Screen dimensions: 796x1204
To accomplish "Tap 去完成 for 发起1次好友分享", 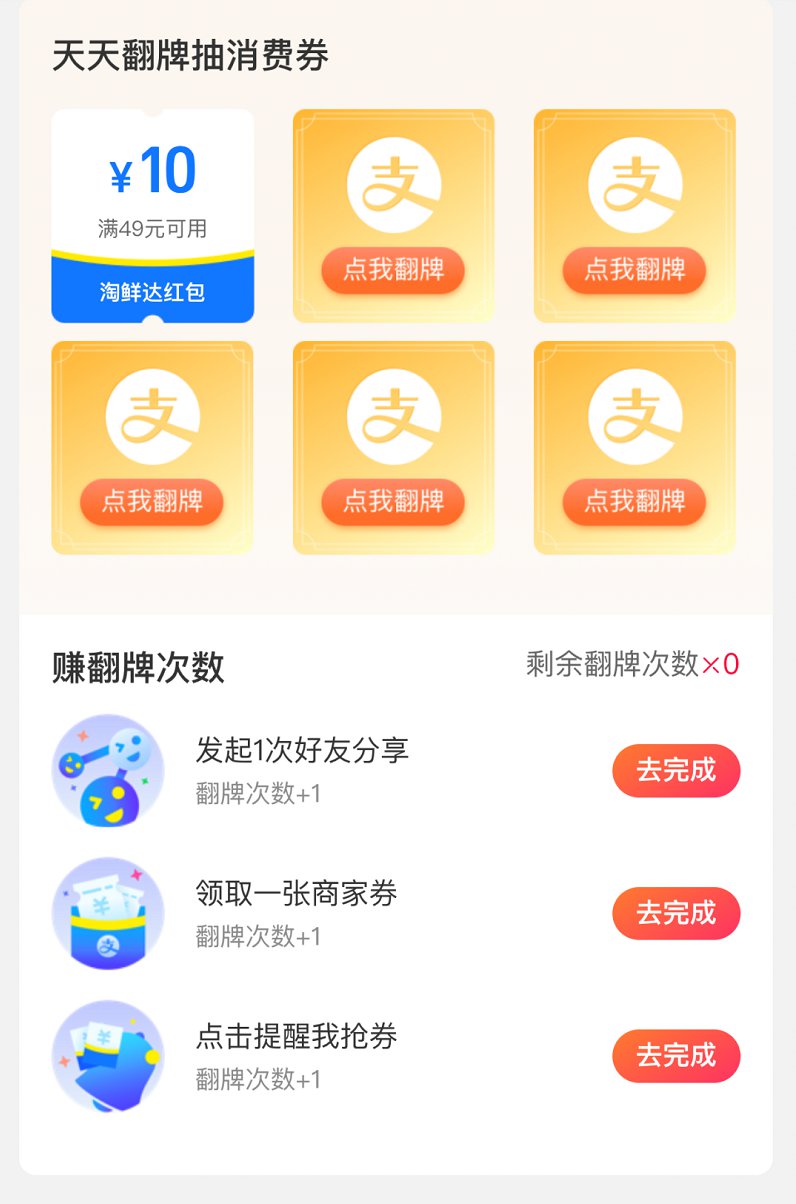I will 676,771.
